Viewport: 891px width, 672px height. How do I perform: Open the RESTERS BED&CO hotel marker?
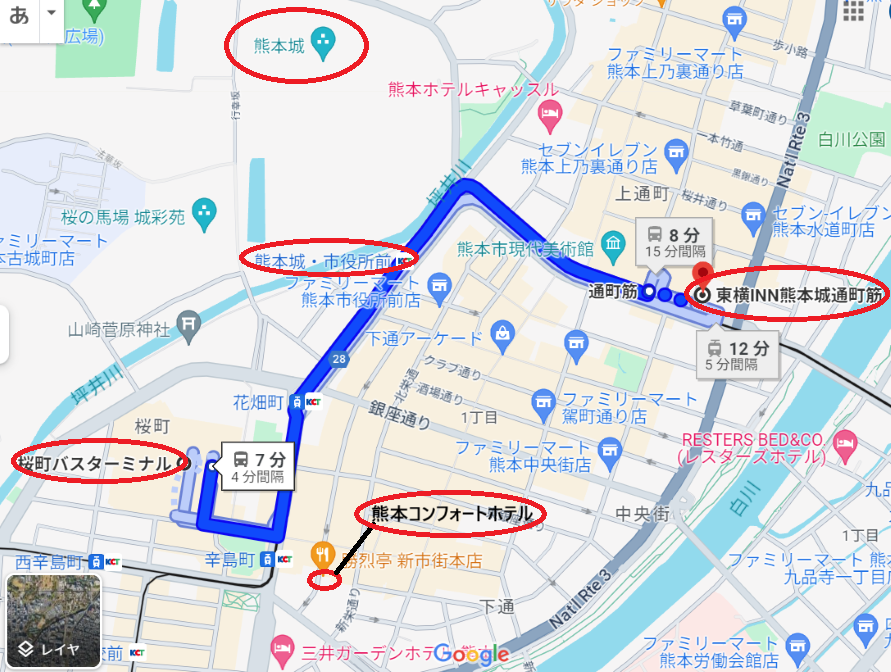click(846, 441)
